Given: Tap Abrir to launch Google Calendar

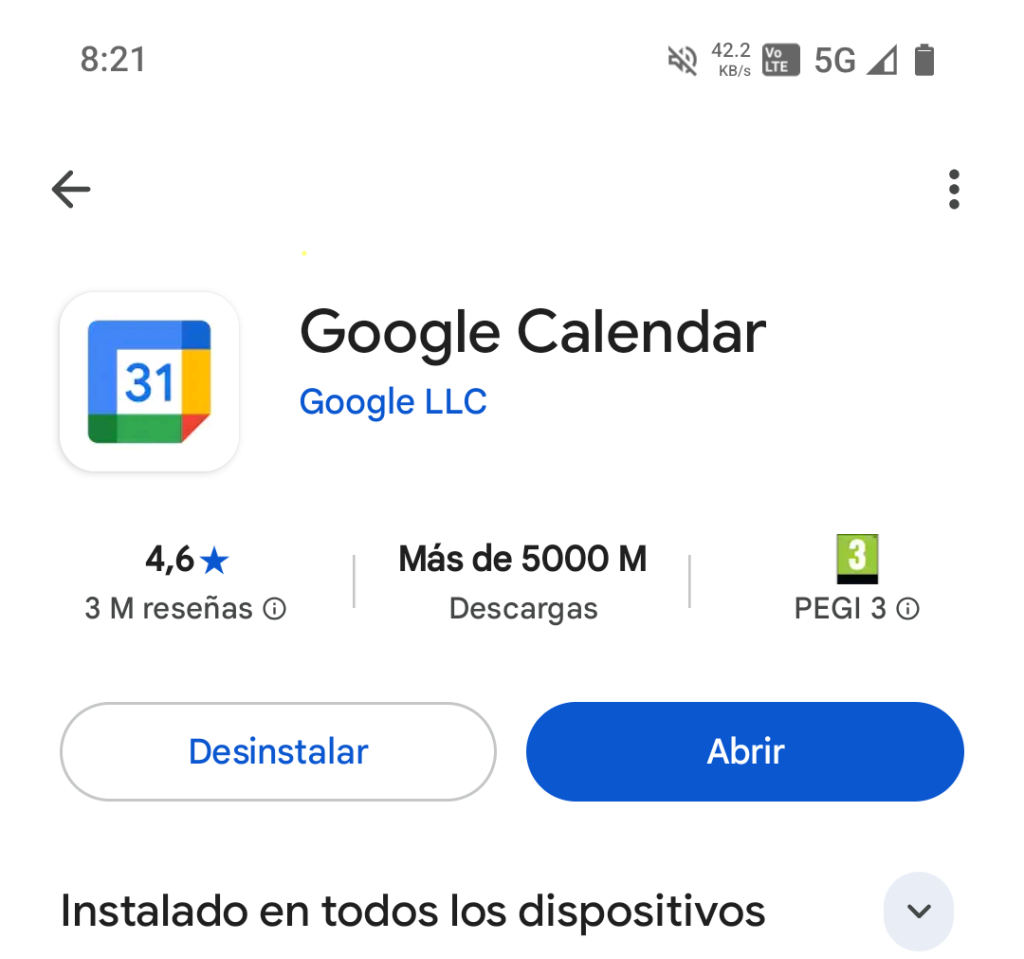Looking at the screenshot, I should 745,751.
